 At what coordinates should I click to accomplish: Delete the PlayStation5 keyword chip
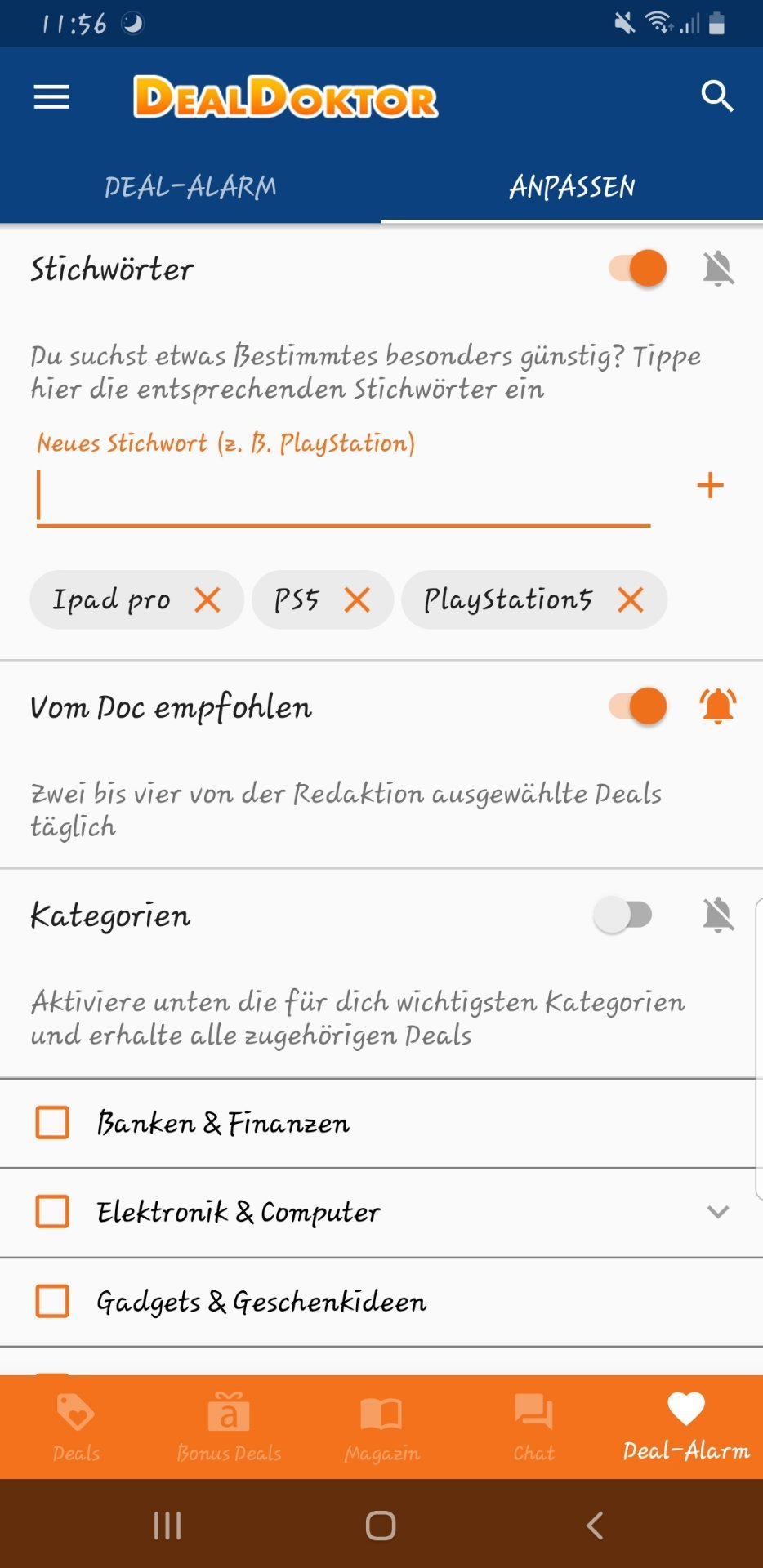point(631,600)
